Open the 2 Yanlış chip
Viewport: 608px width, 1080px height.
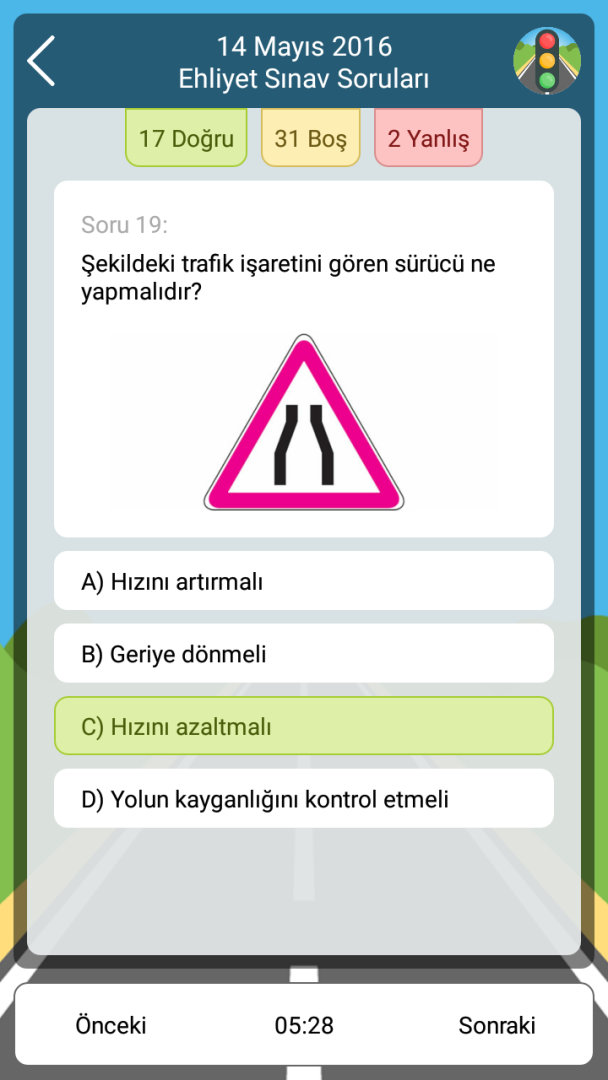(428, 138)
